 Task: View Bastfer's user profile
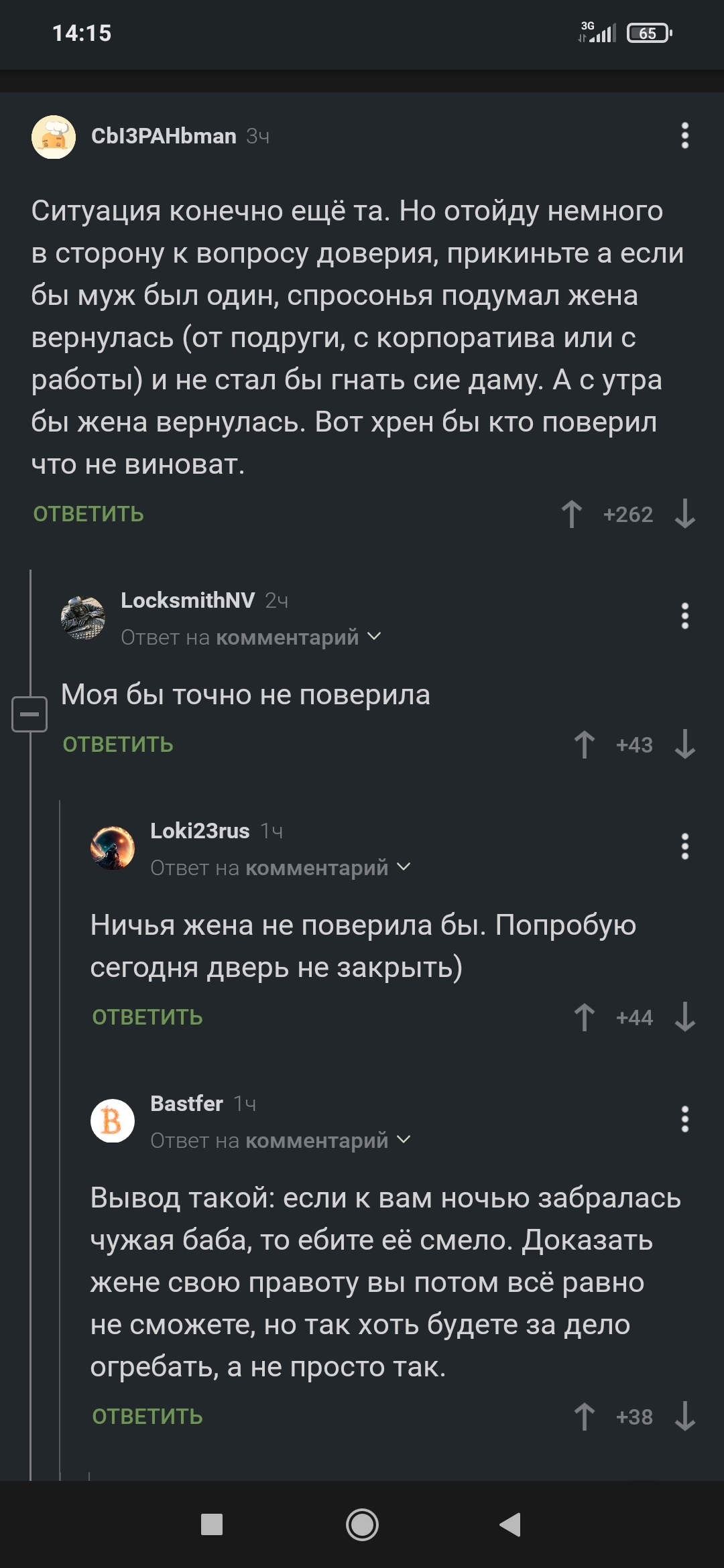point(186,1104)
